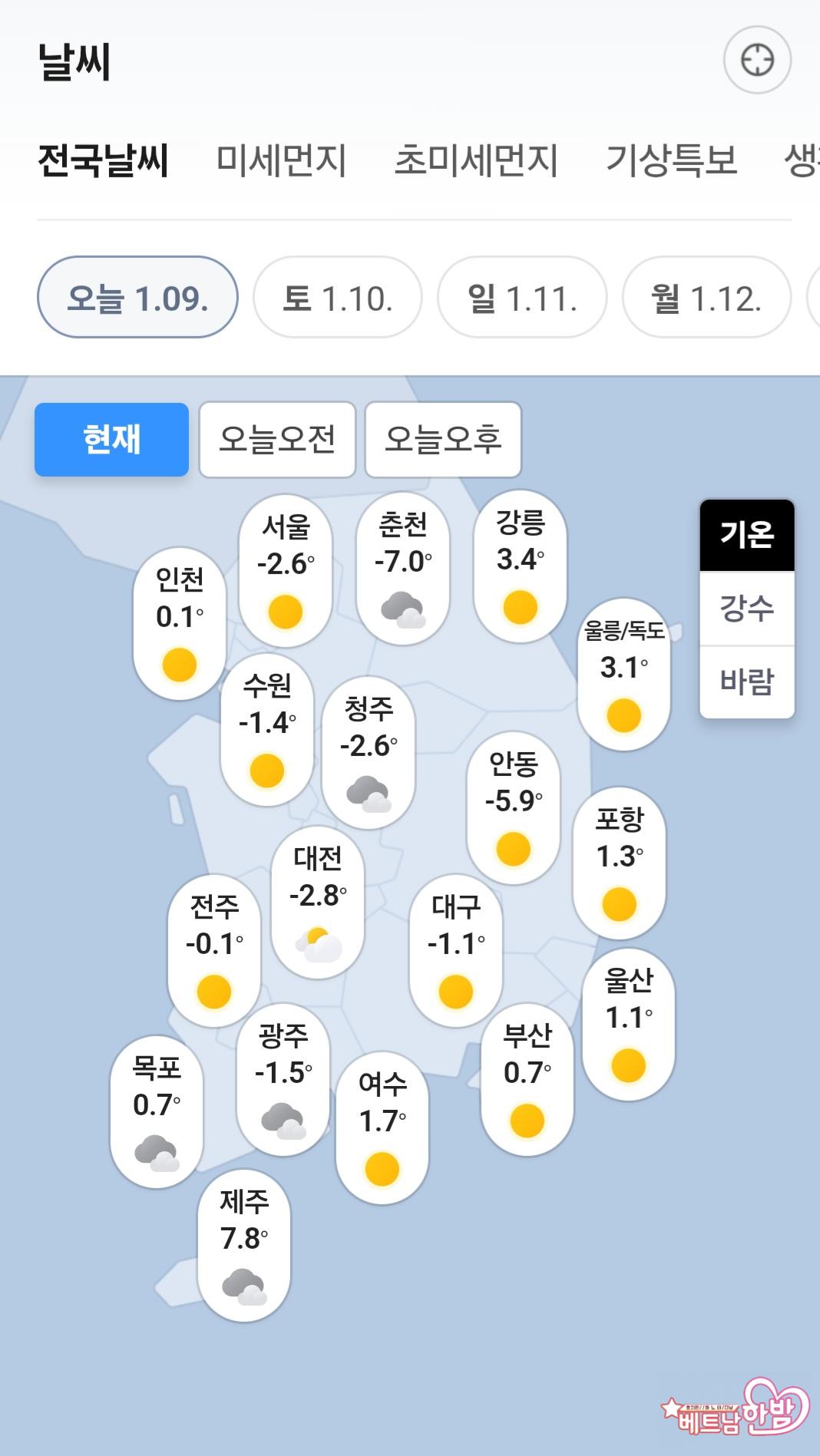Open 인천 weather details

tap(180, 623)
